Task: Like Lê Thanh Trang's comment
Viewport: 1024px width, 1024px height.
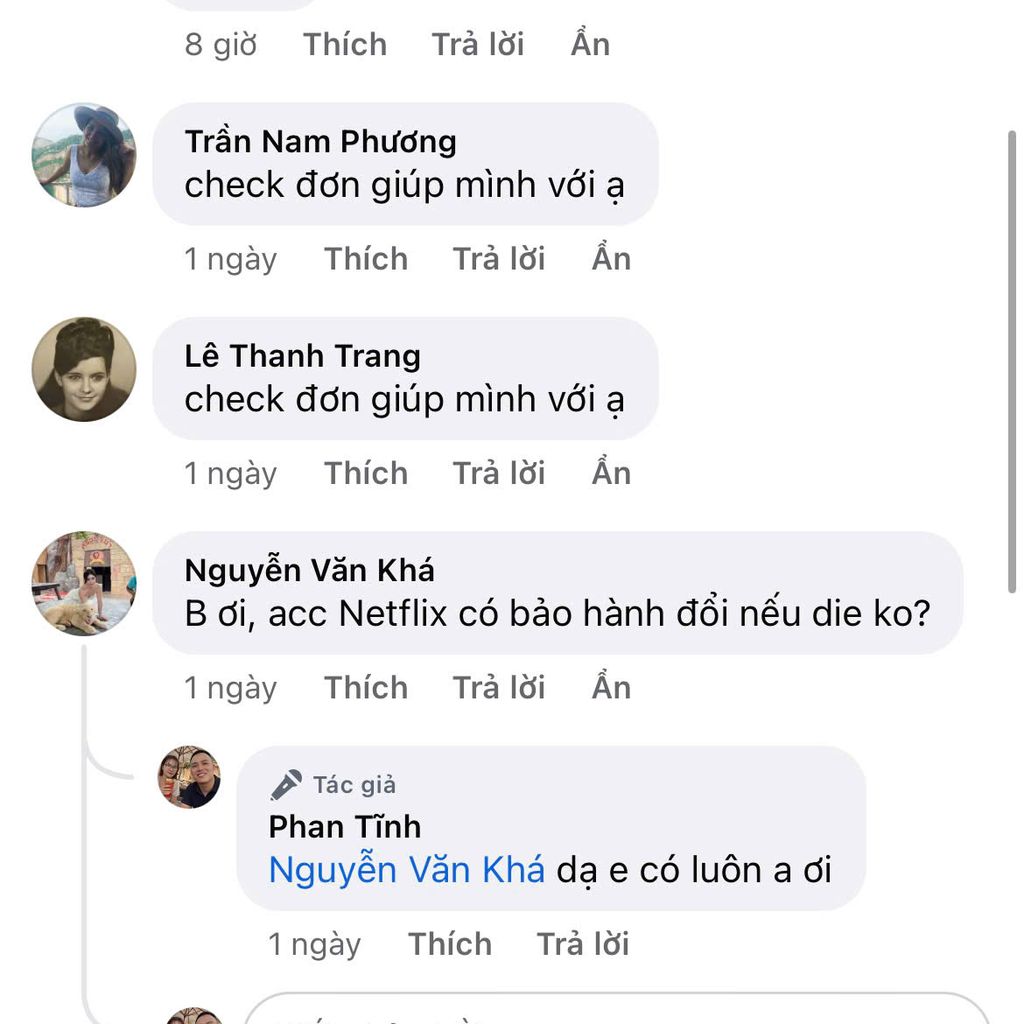Action: click(x=366, y=473)
